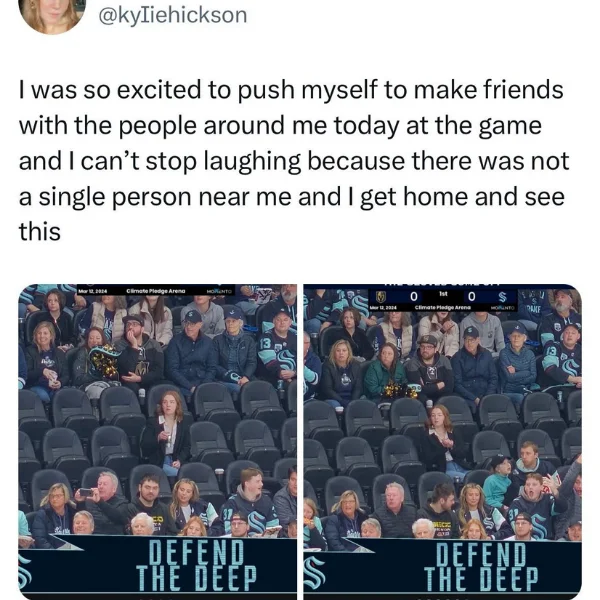Open the first attached arena photo

coord(158,440)
